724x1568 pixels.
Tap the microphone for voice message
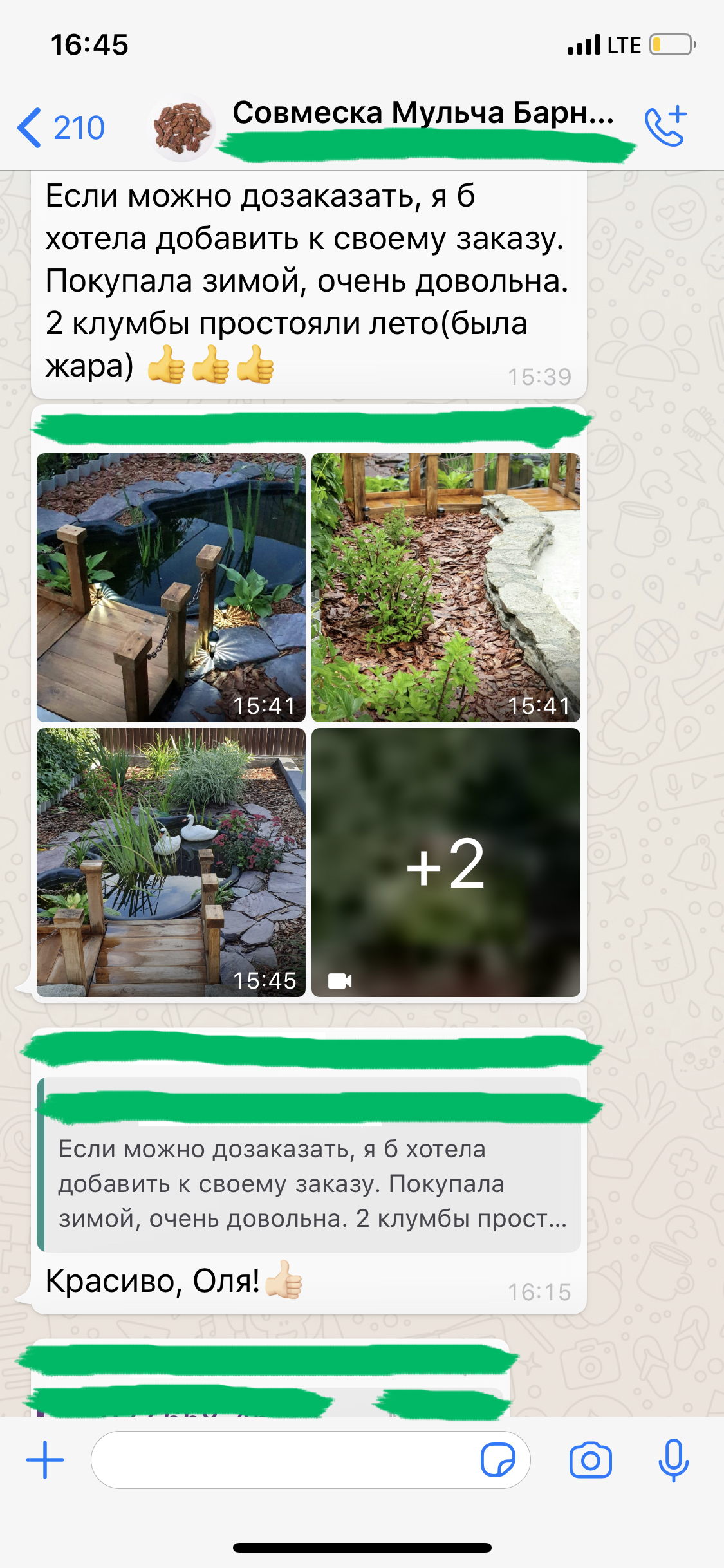click(x=673, y=1460)
